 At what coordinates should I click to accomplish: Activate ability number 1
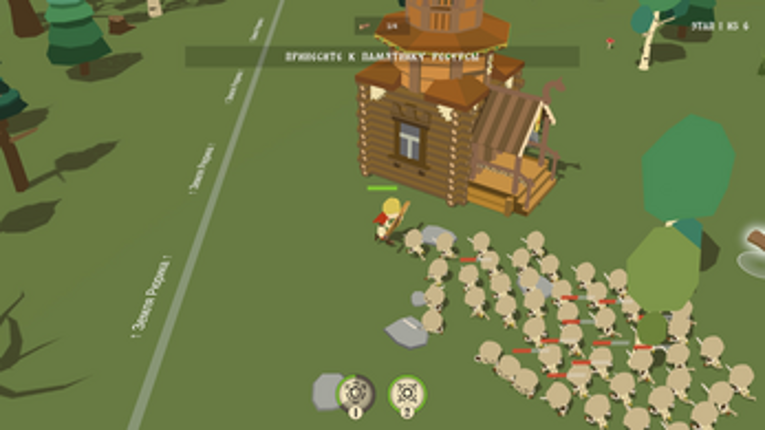(x=353, y=392)
